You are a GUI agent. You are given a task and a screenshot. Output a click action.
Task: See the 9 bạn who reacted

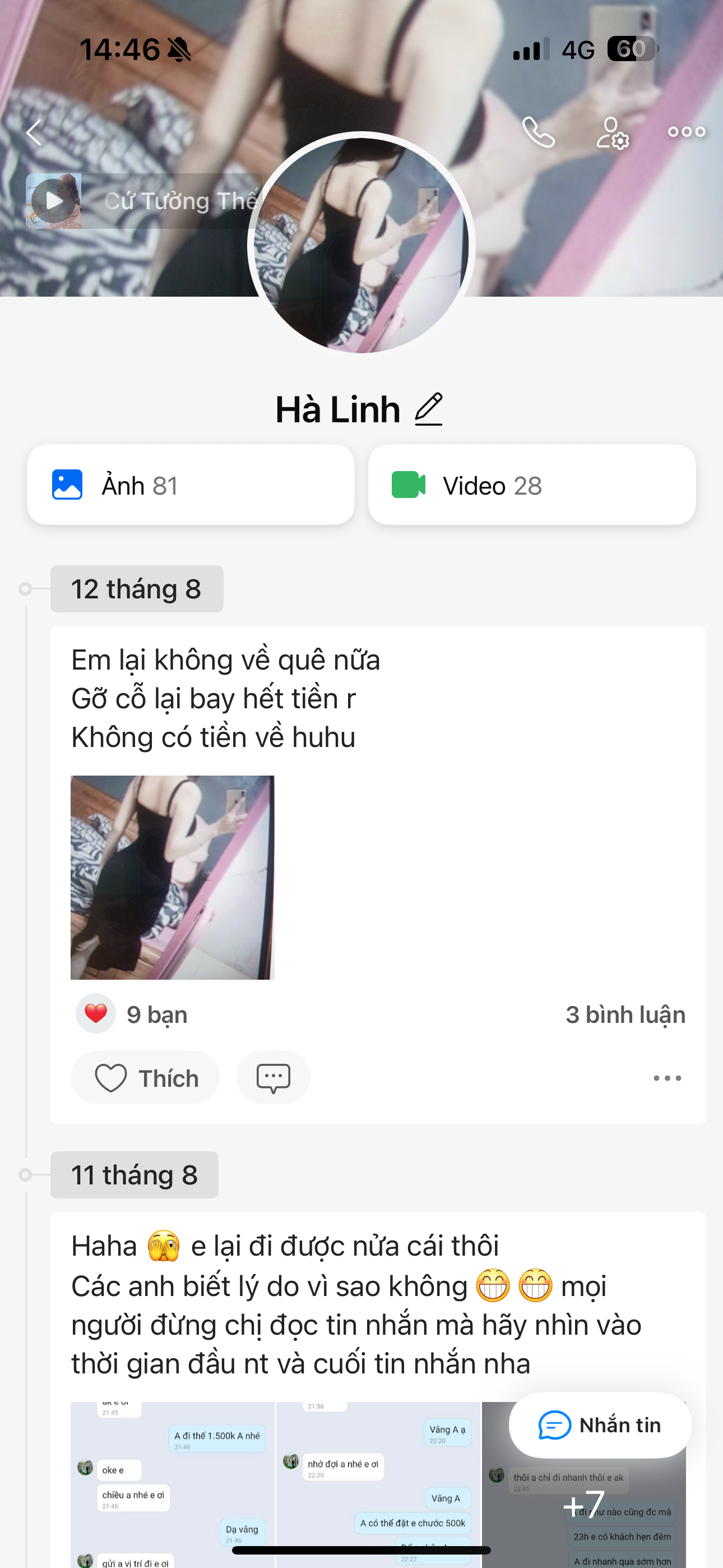pyautogui.click(x=156, y=1014)
